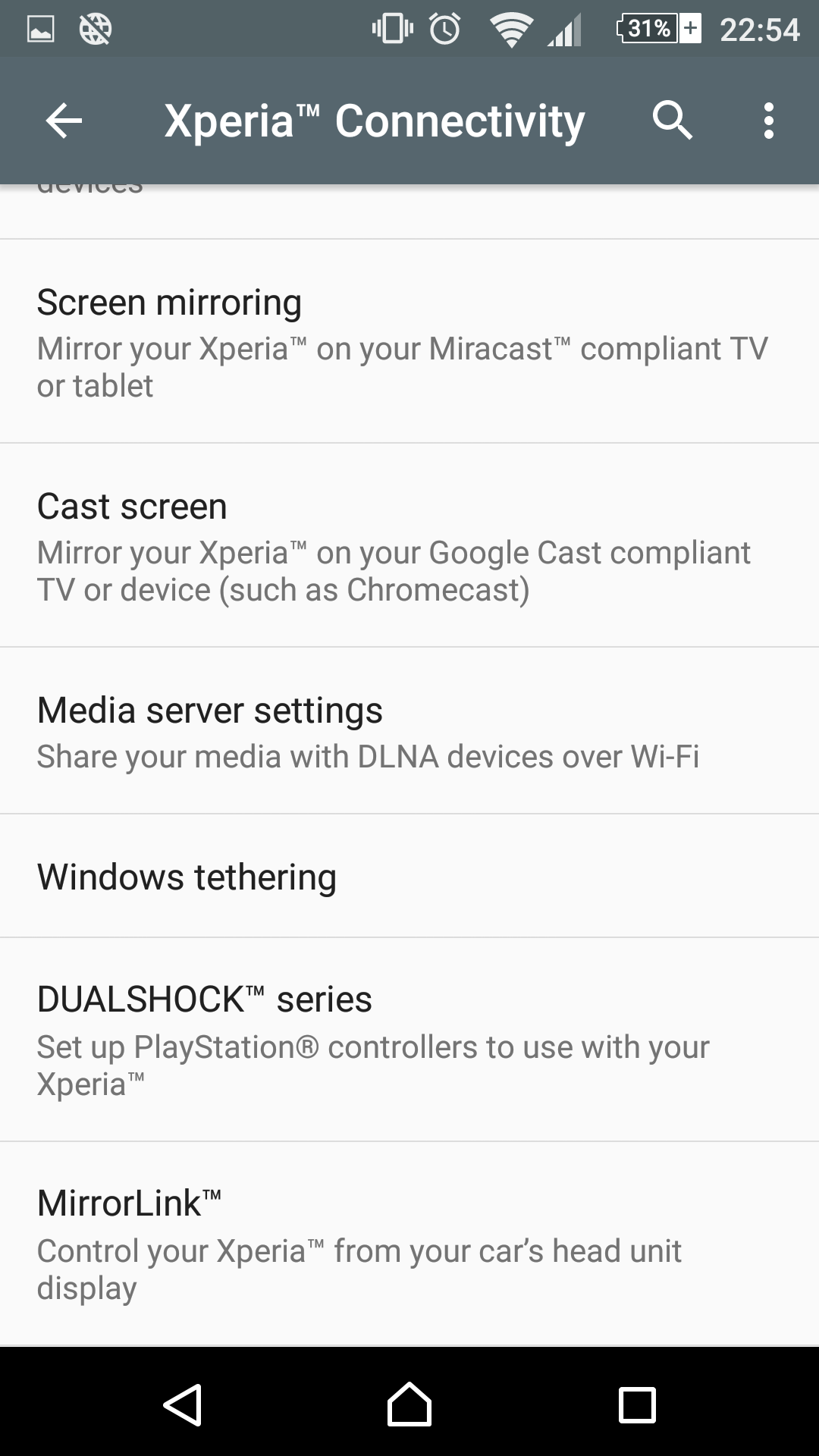Go back using the toolbar arrow
The image size is (819, 1456).
pyautogui.click(x=64, y=121)
